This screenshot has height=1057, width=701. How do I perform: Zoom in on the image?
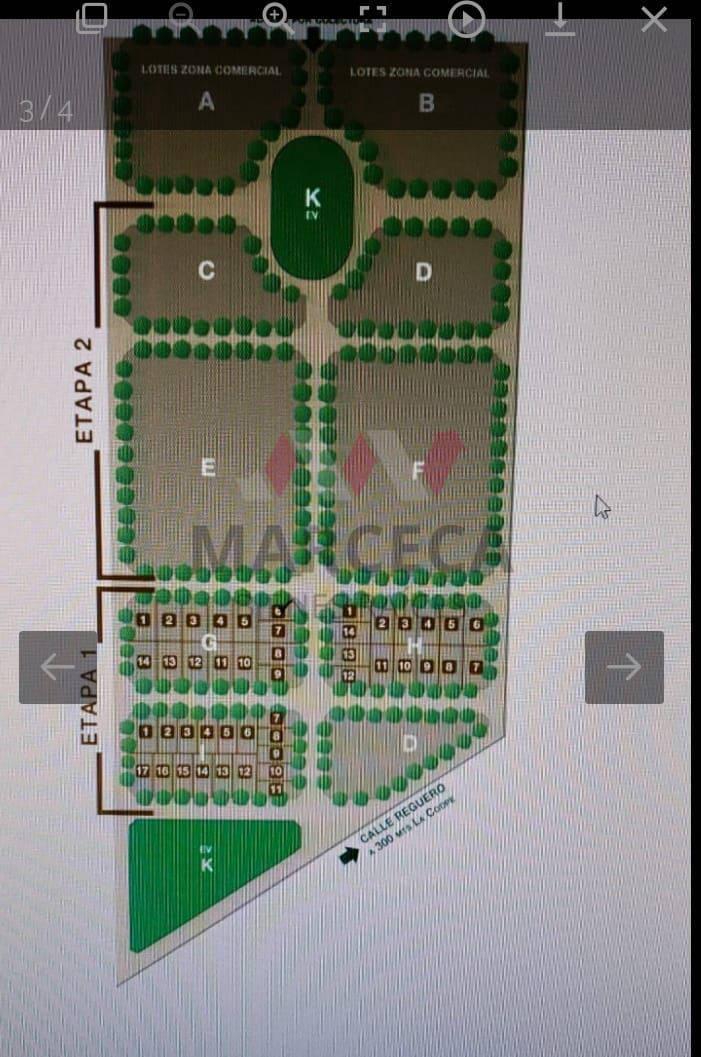pyautogui.click(x=277, y=17)
